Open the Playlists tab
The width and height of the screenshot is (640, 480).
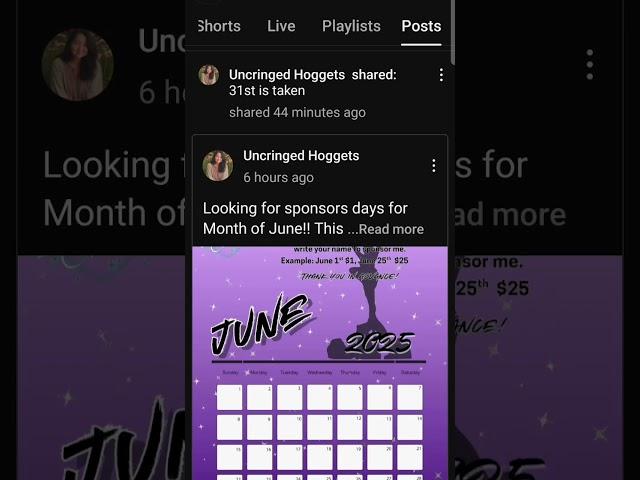(x=351, y=26)
